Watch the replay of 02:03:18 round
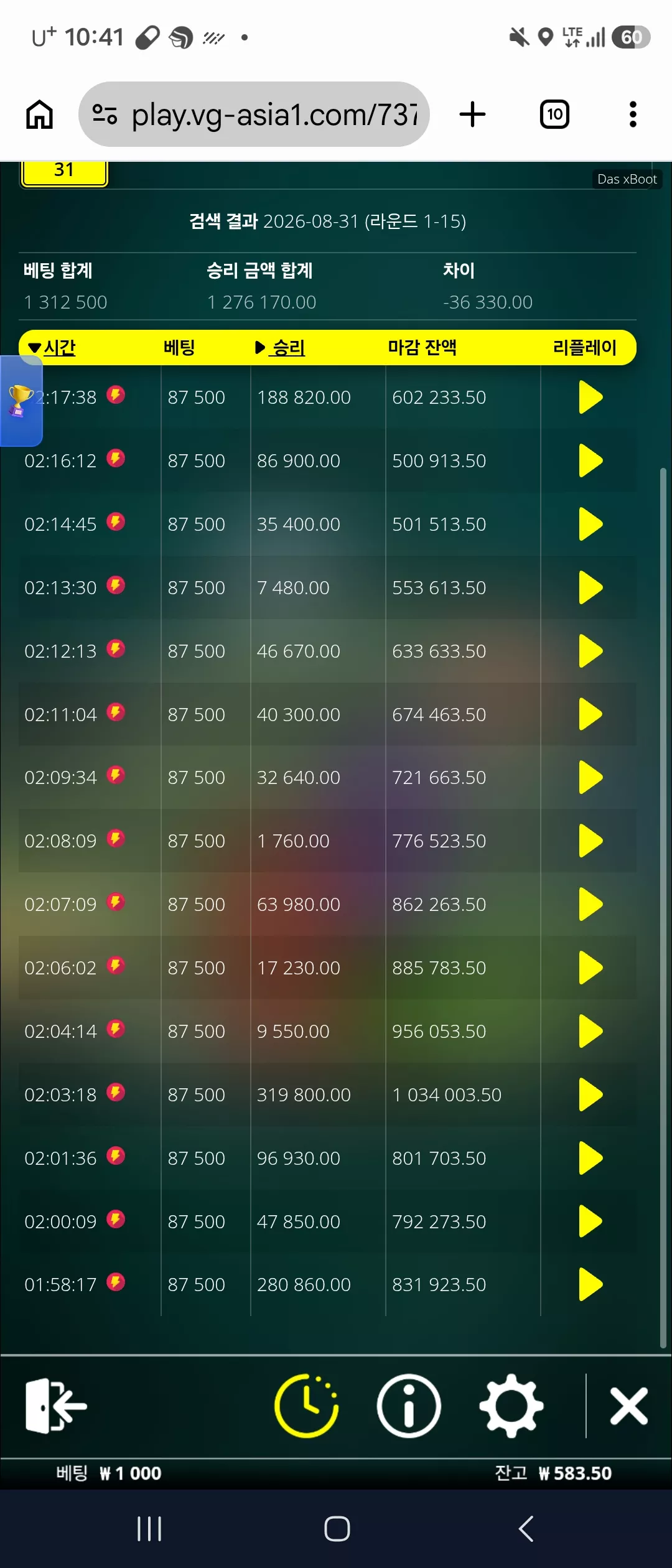 point(590,1094)
